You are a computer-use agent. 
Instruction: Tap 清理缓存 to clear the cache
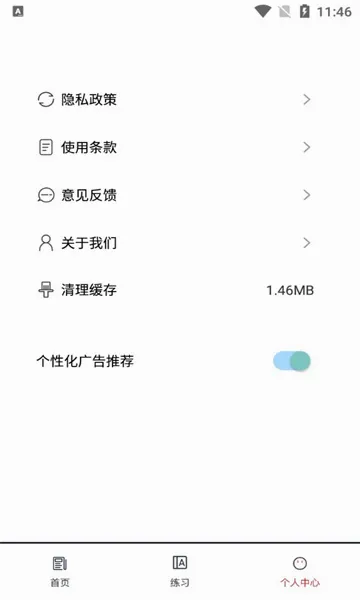coord(175,290)
